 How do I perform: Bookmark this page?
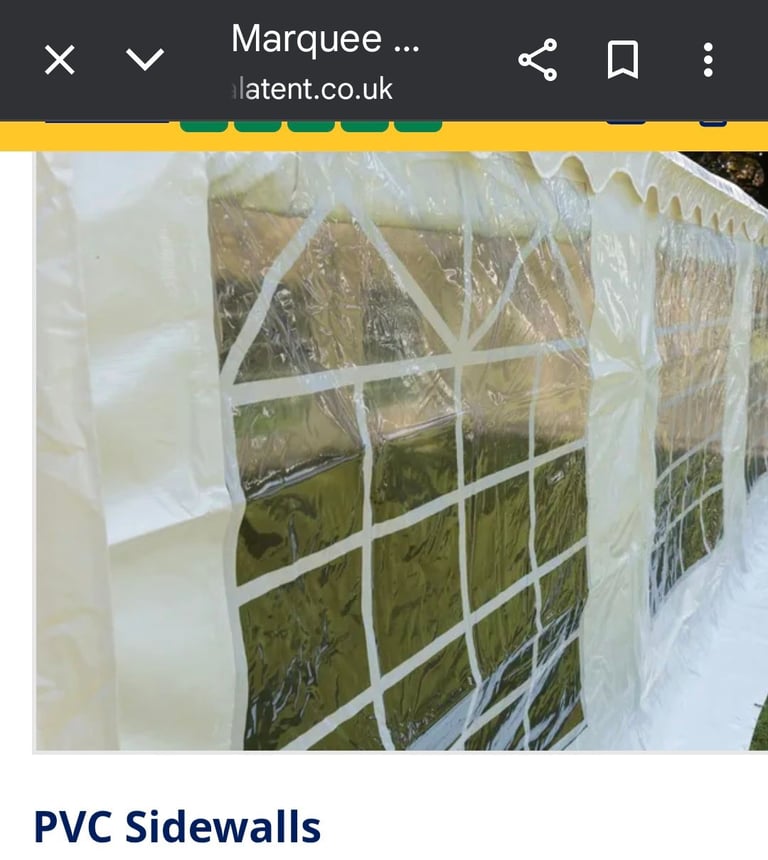pos(622,61)
